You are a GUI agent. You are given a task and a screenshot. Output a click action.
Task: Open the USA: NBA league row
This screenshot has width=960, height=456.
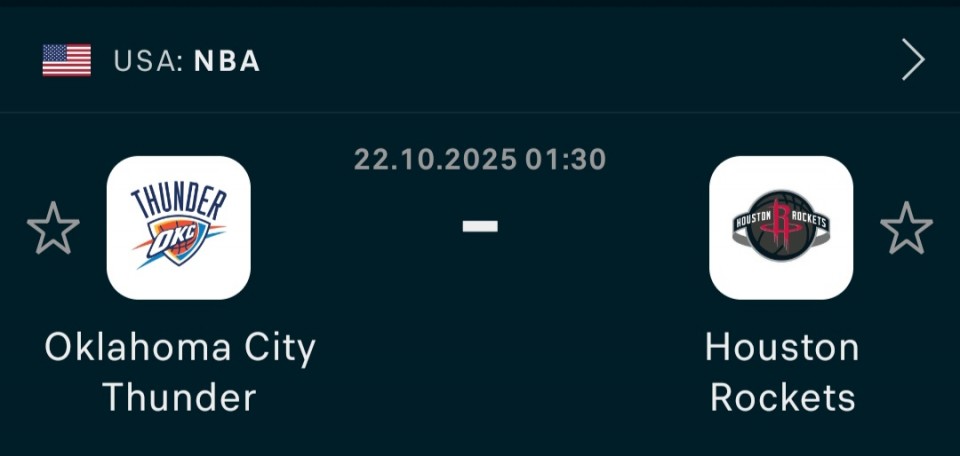[x=480, y=61]
